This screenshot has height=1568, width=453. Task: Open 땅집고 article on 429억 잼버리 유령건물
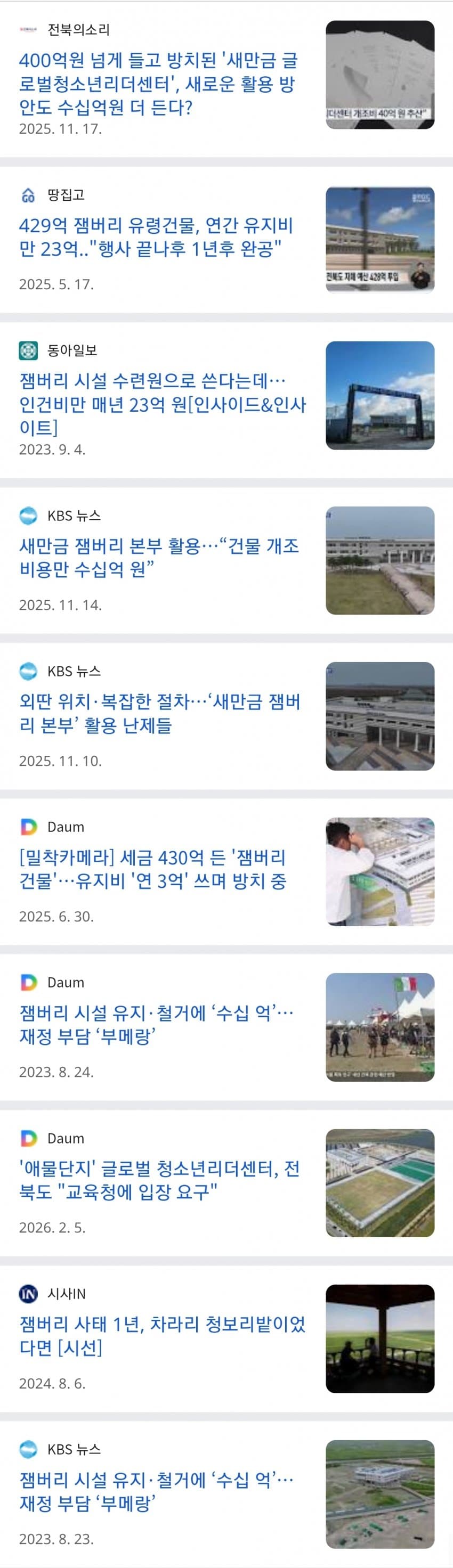[x=156, y=237]
